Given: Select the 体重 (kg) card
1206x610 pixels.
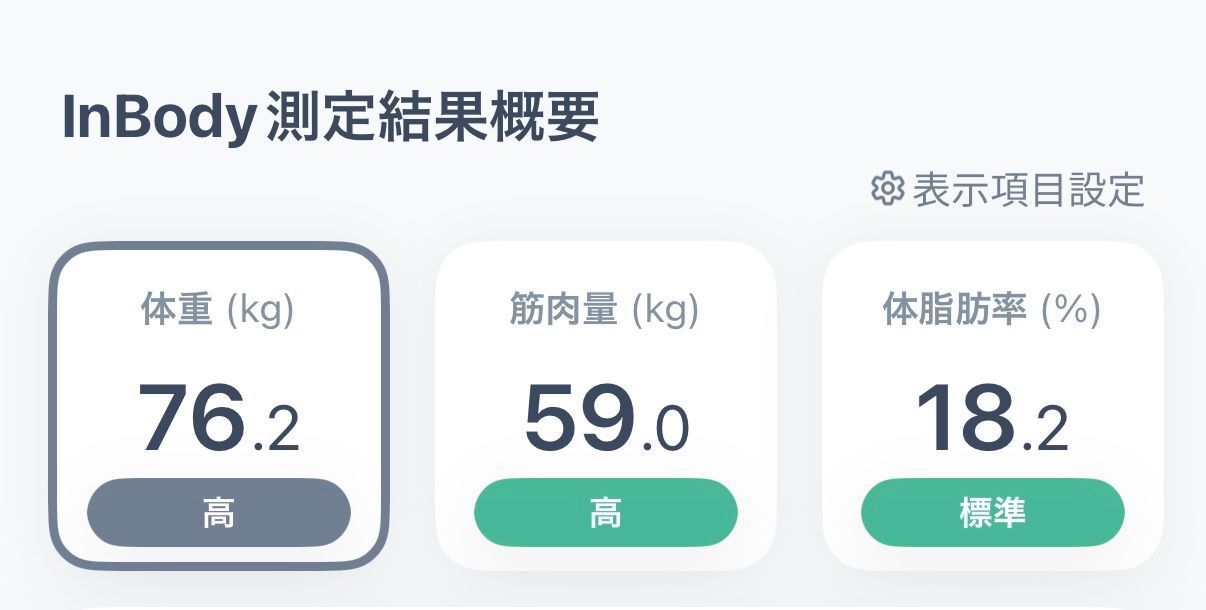Looking at the screenshot, I should [218, 405].
